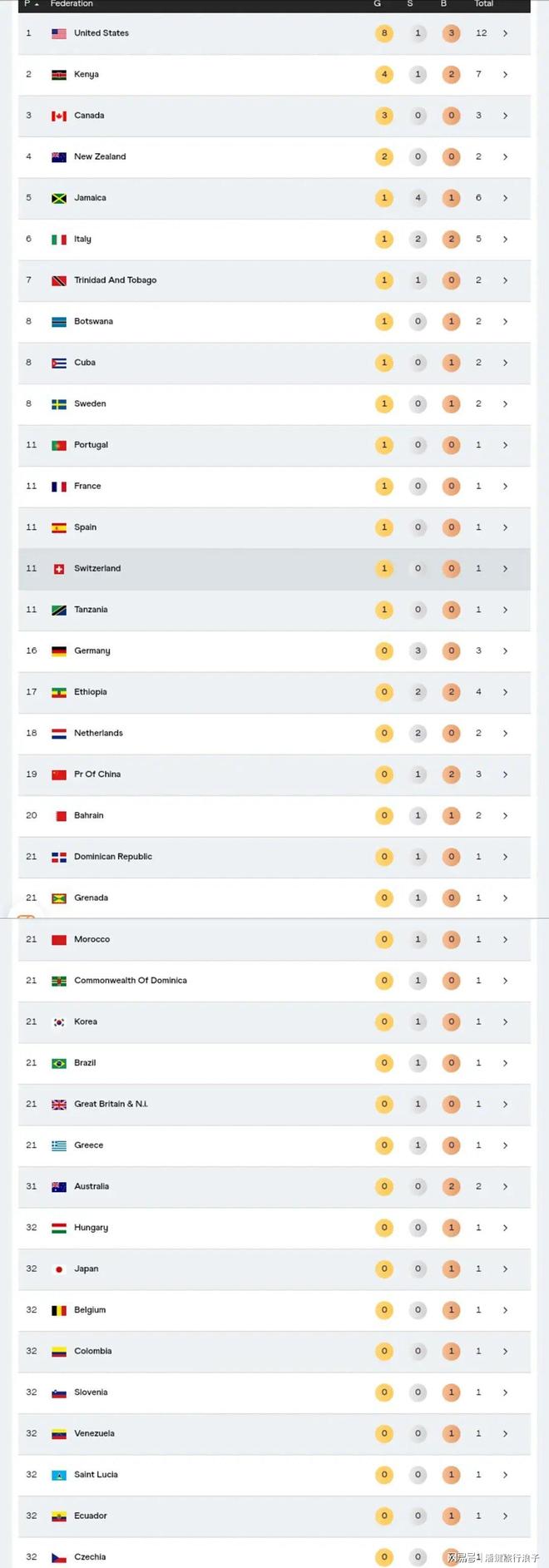The image size is (549, 1568).
Task: Open the Great Britain & N.I. row
Action: 505,1104
